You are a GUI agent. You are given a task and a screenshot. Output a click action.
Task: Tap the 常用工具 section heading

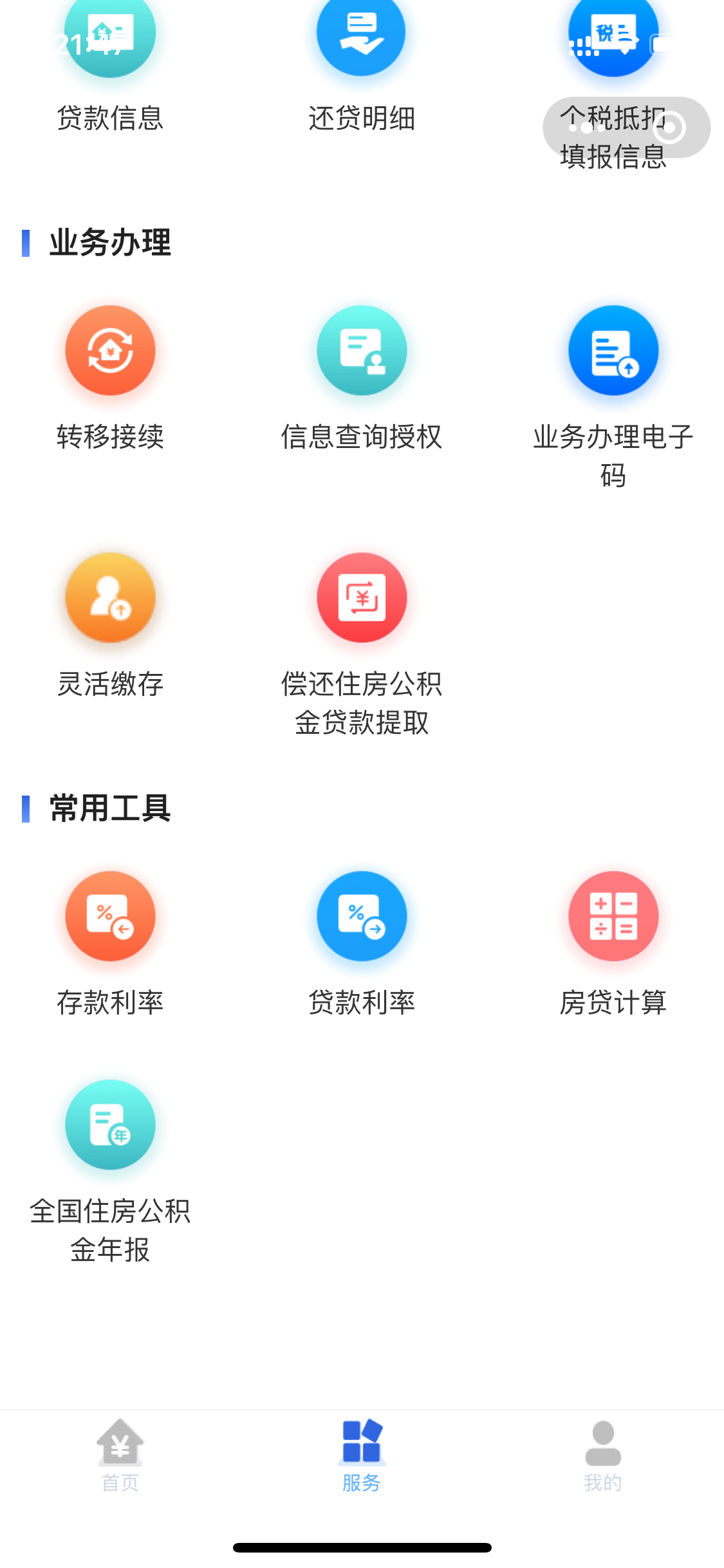(x=109, y=810)
